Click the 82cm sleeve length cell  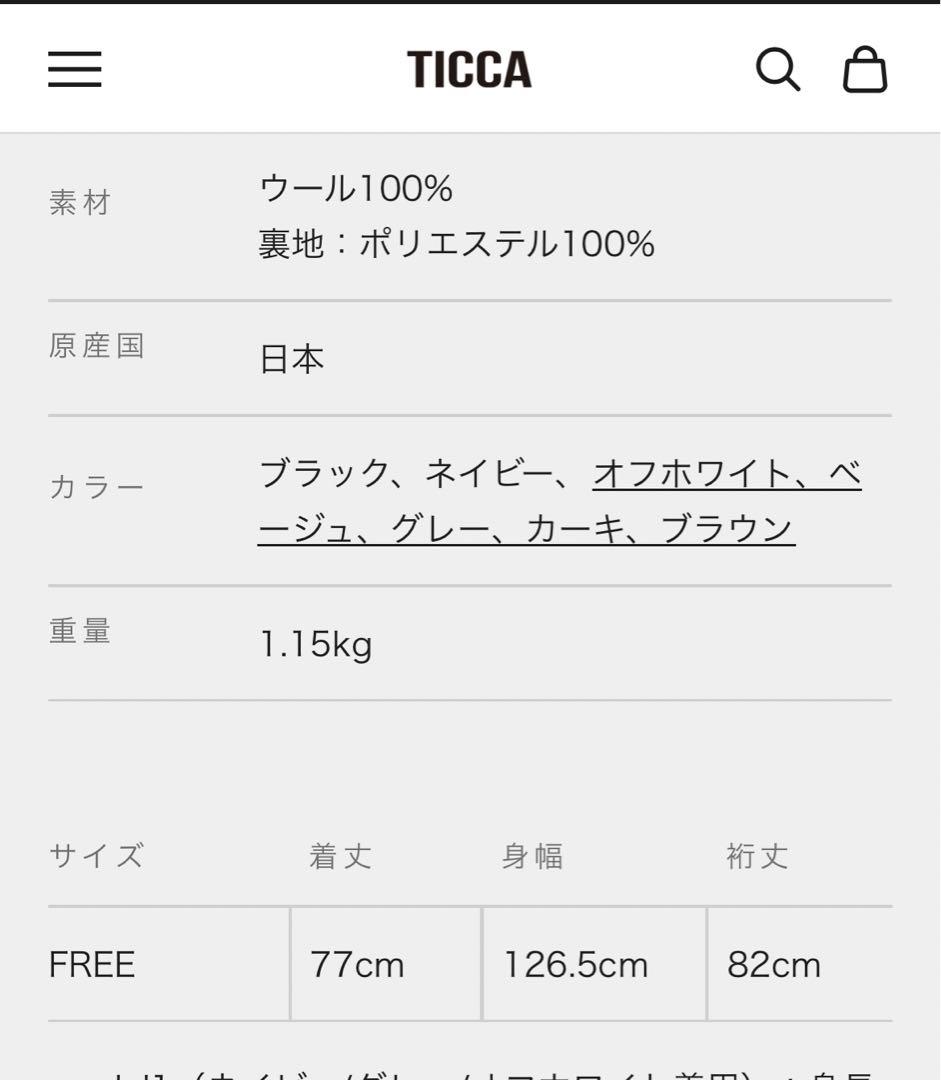point(776,965)
